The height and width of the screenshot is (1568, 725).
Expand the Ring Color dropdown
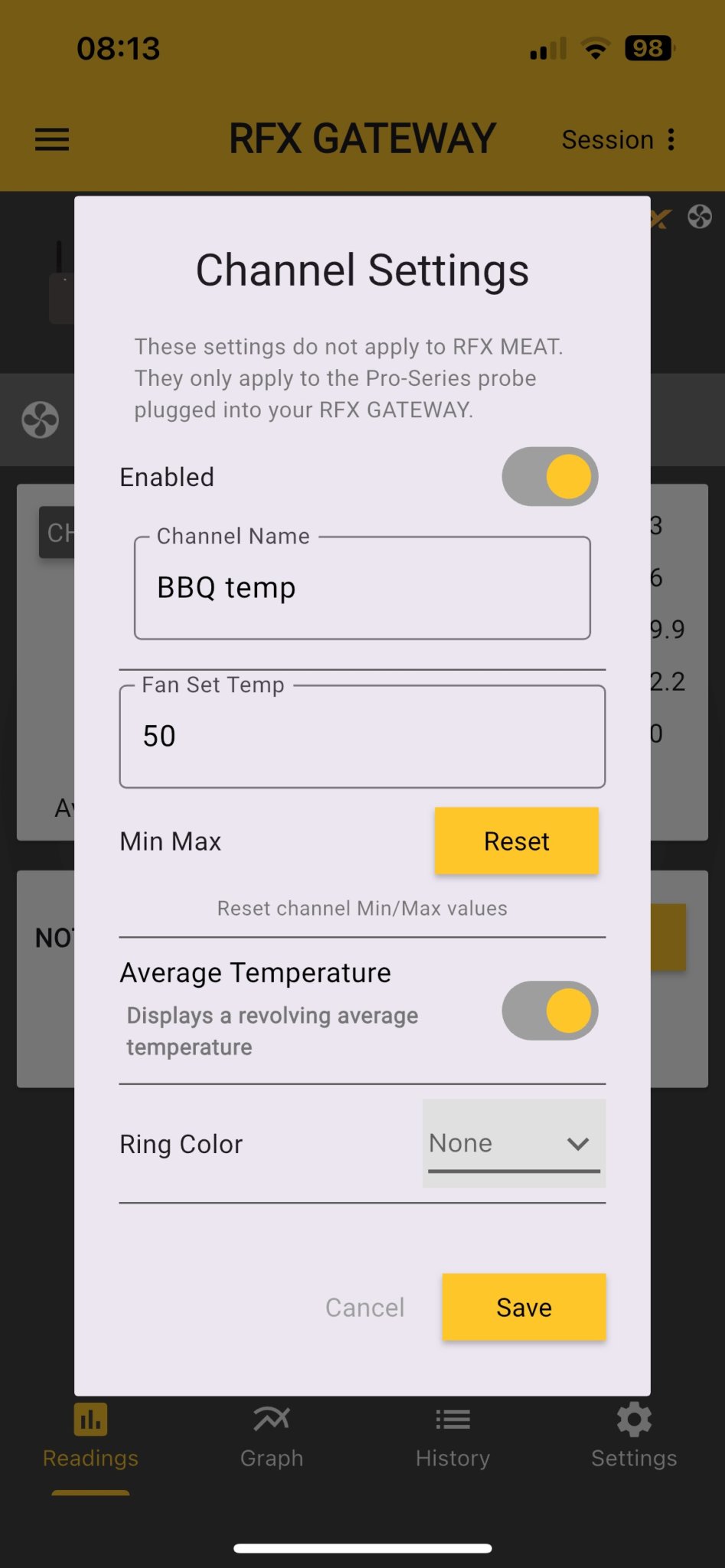pos(514,1143)
